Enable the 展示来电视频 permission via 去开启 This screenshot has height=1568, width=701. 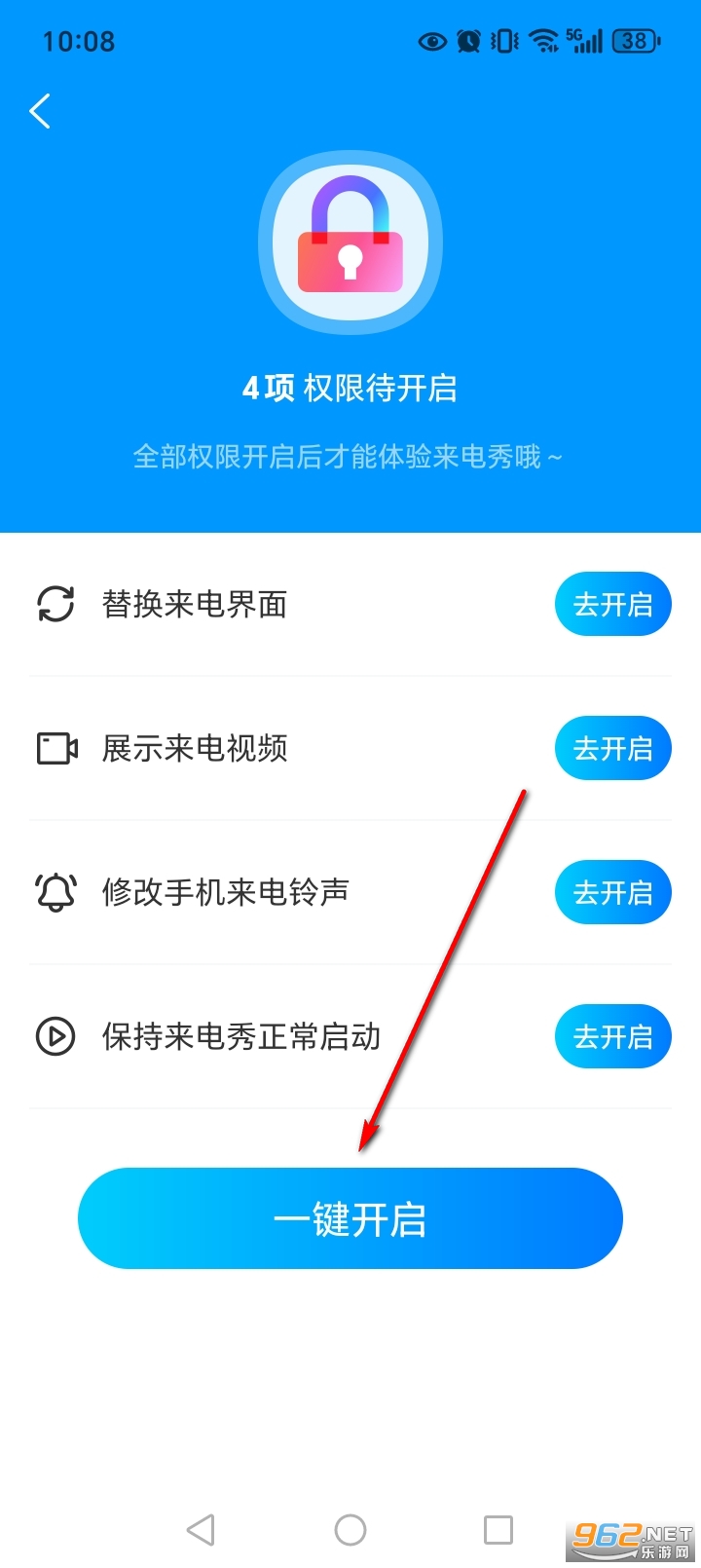[612, 748]
